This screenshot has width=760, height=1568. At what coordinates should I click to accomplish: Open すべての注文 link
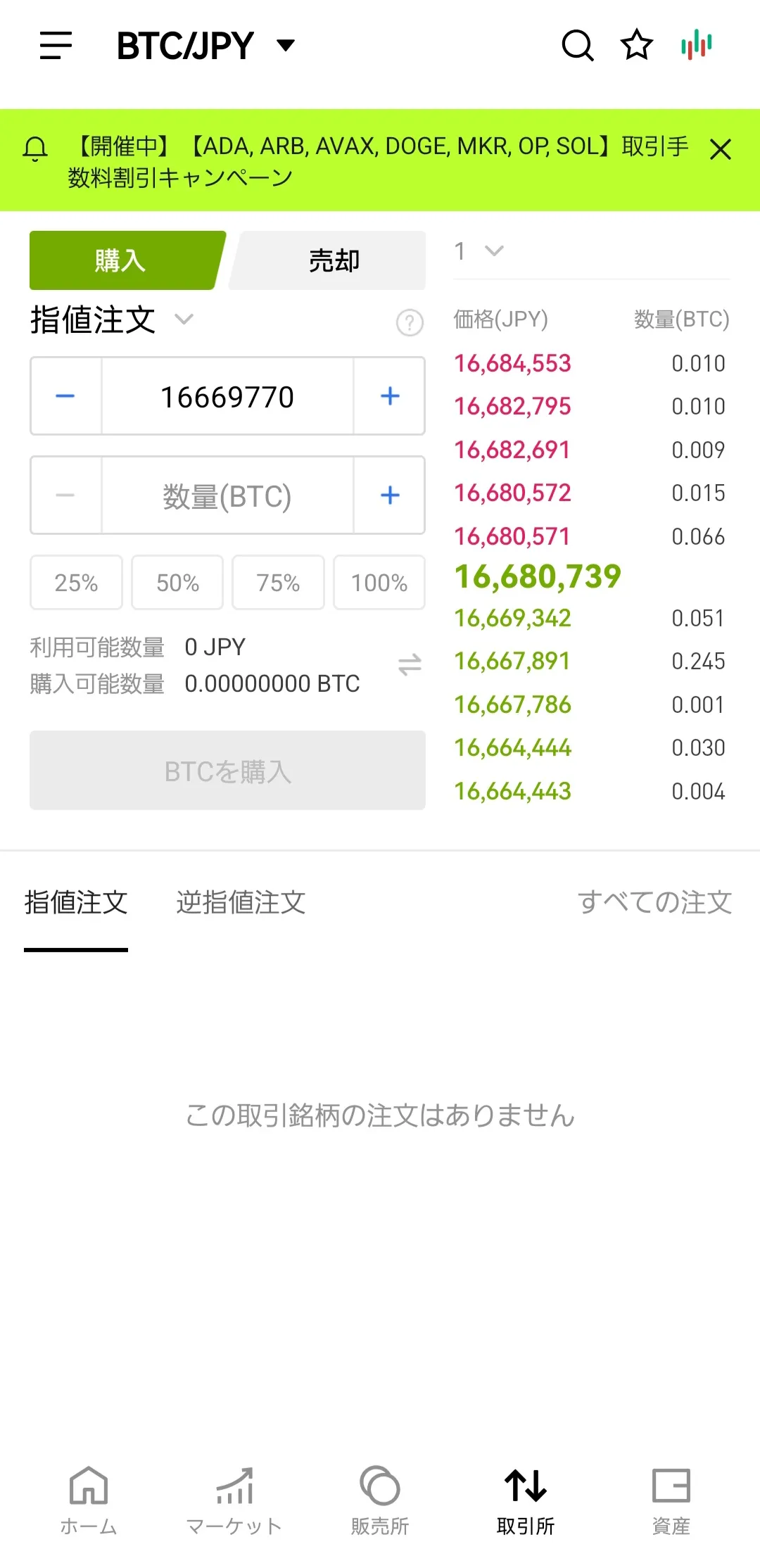pos(654,902)
